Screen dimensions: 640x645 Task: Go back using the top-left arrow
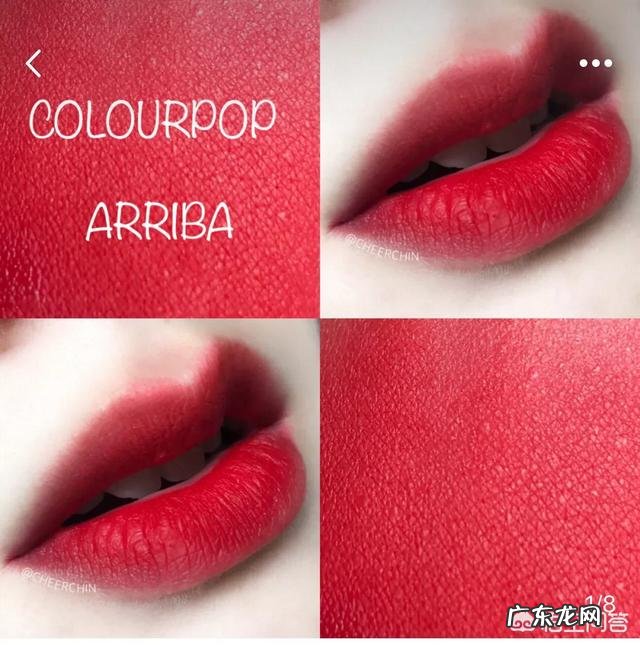pos(34,64)
